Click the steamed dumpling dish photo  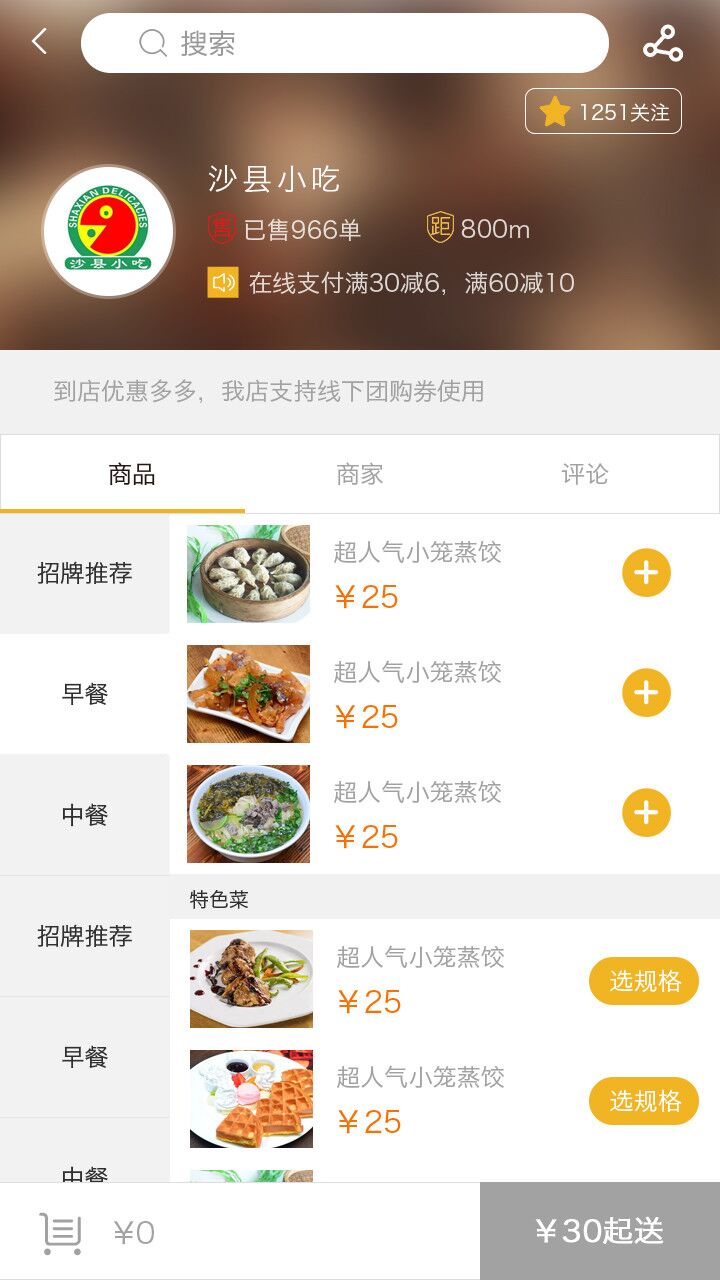tap(248, 572)
